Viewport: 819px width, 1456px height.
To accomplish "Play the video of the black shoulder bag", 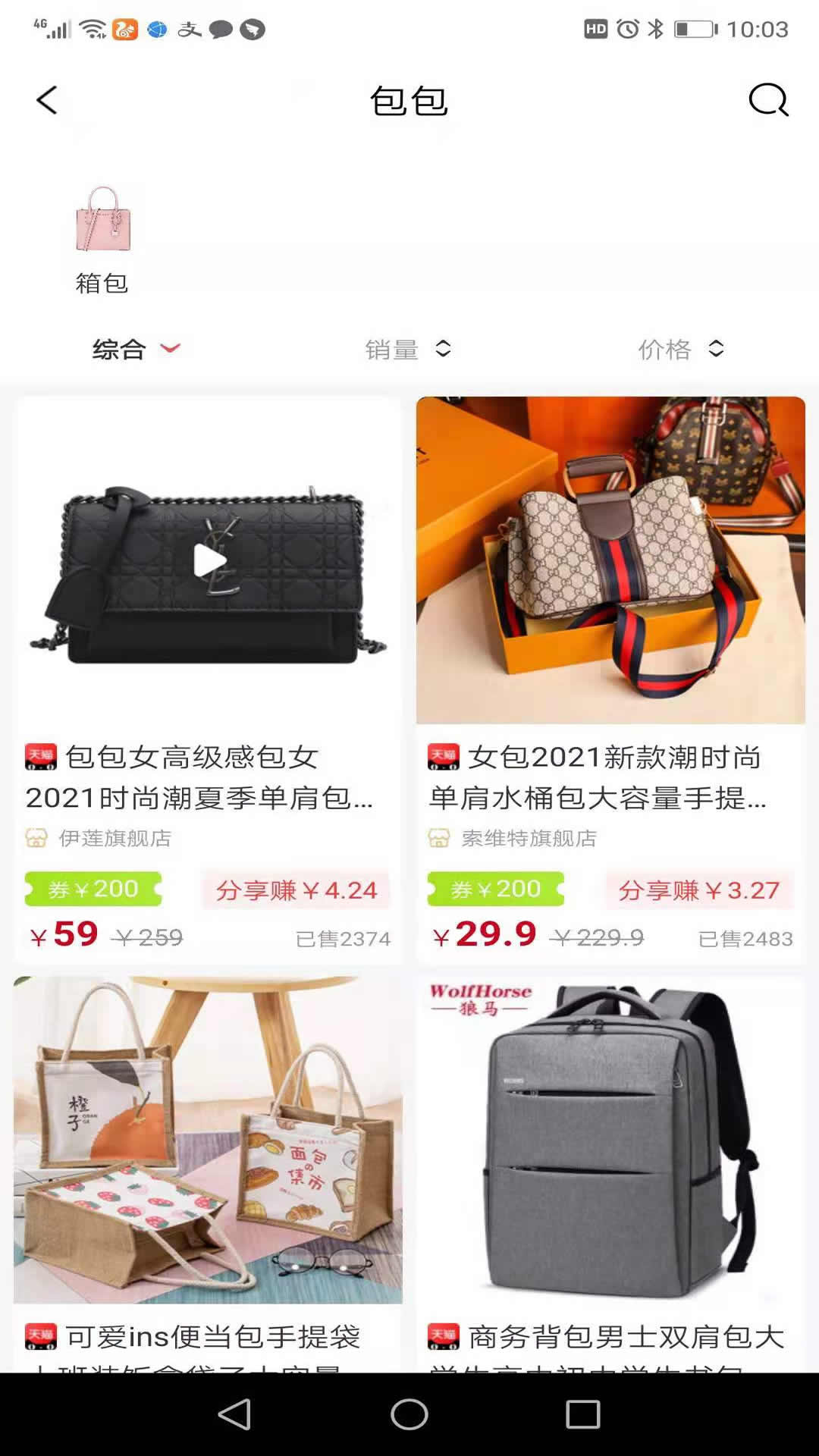I will [x=209, y=561].
